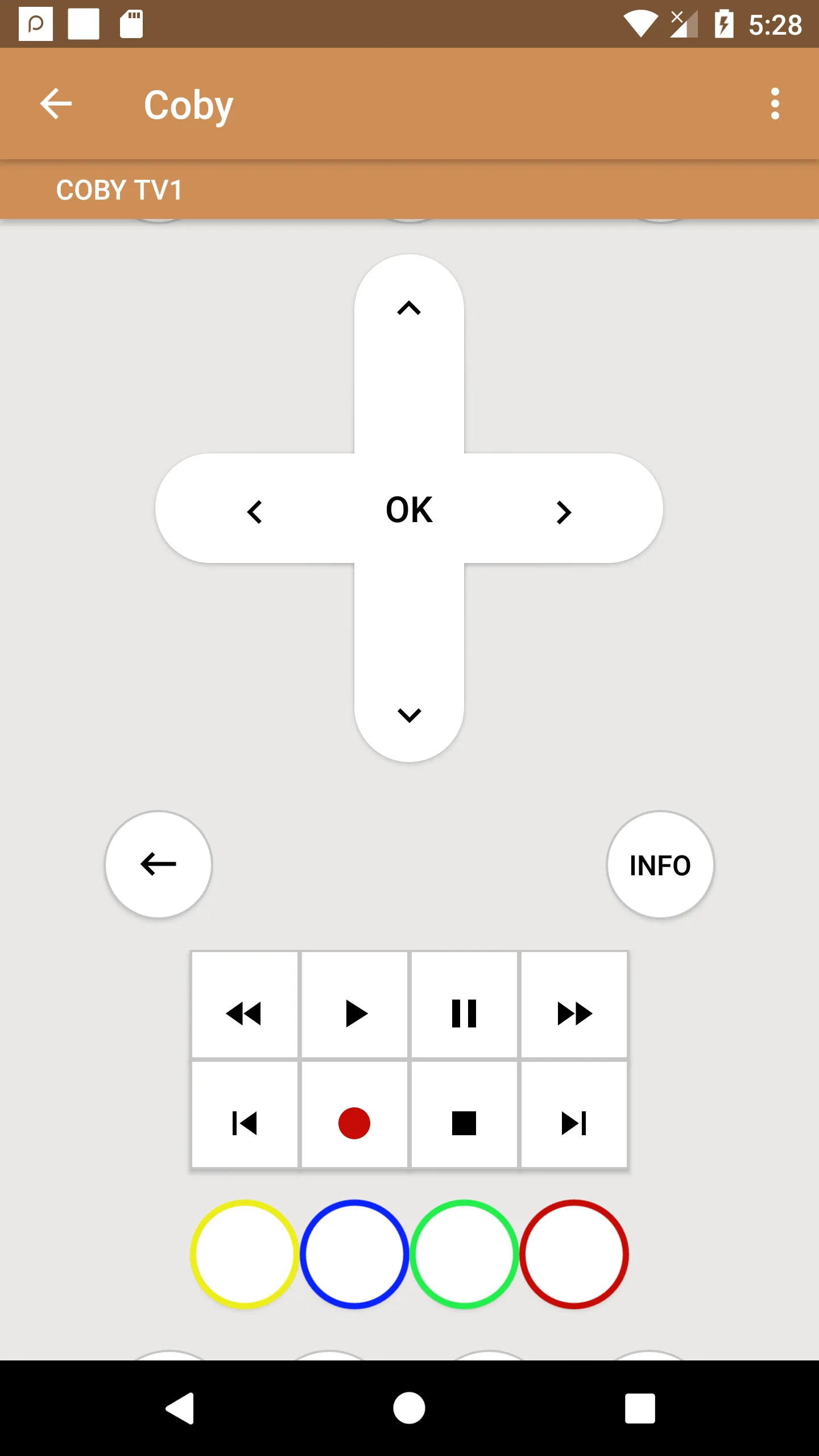Rewind the playback
819x1456 pixels.
pyautogui.click(x=244, y=1014)
